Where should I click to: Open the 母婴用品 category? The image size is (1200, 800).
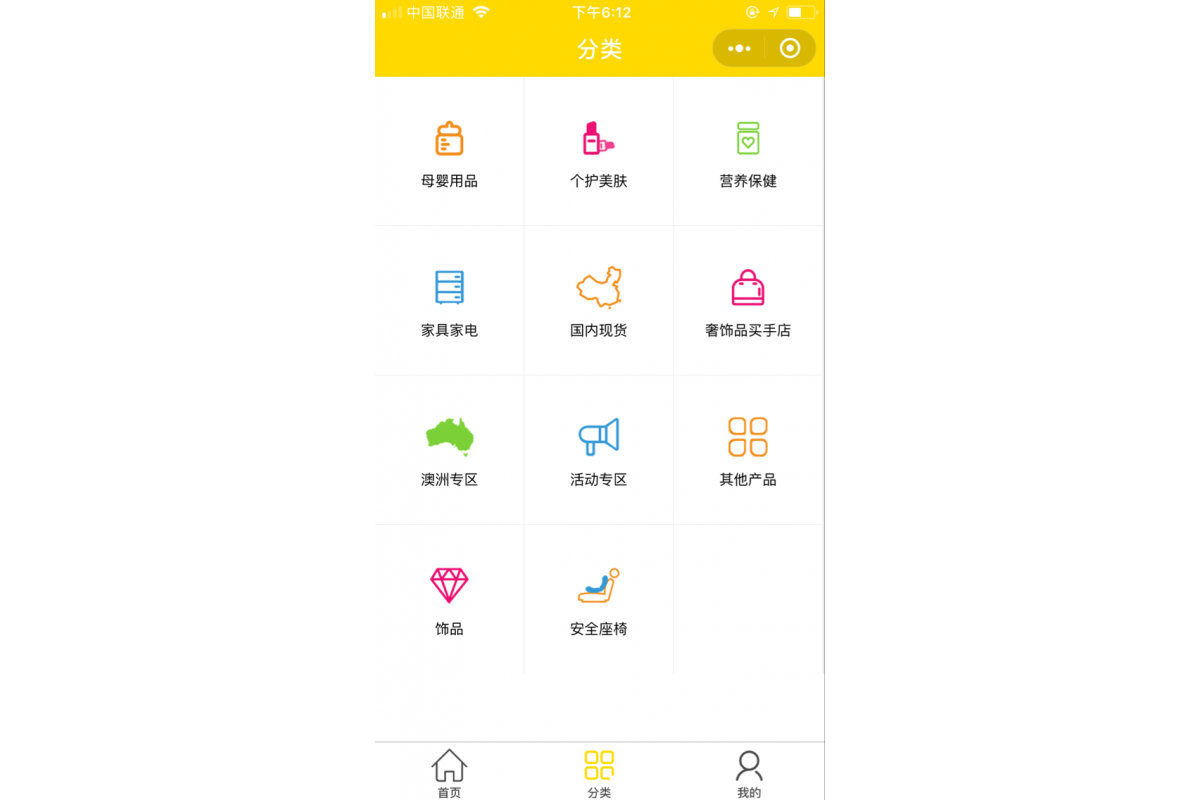click(x=449, y=152)
